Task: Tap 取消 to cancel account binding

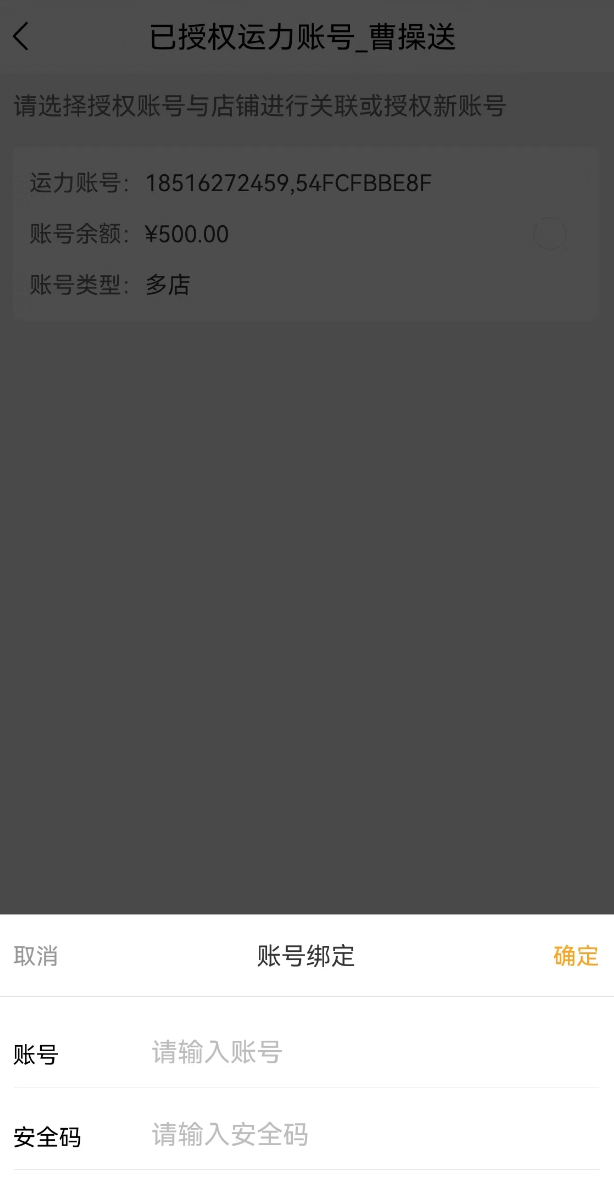Action: click(36, 955)
